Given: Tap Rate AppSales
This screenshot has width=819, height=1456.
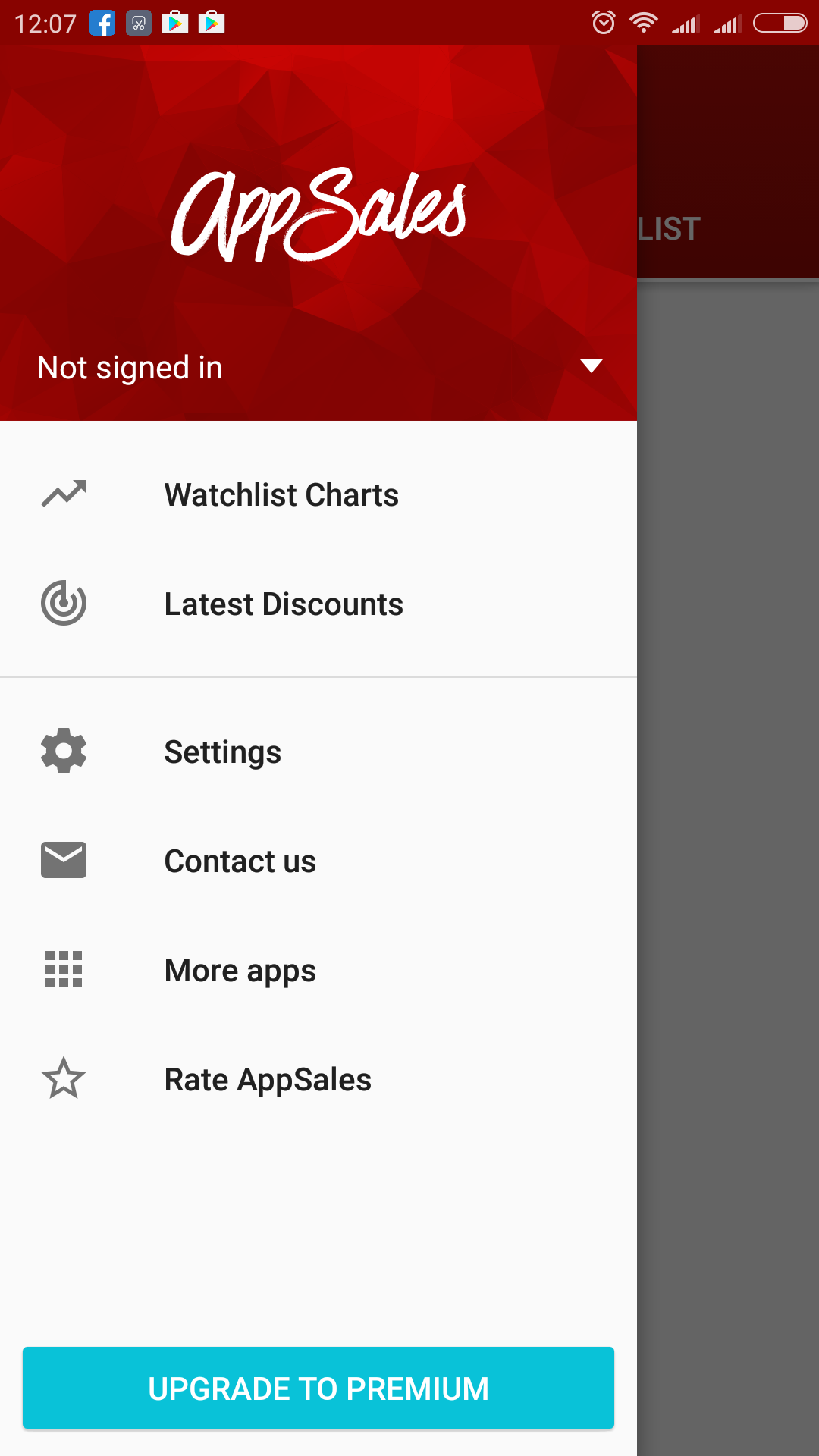Looking at the screenshot, I should point(318,1080).
